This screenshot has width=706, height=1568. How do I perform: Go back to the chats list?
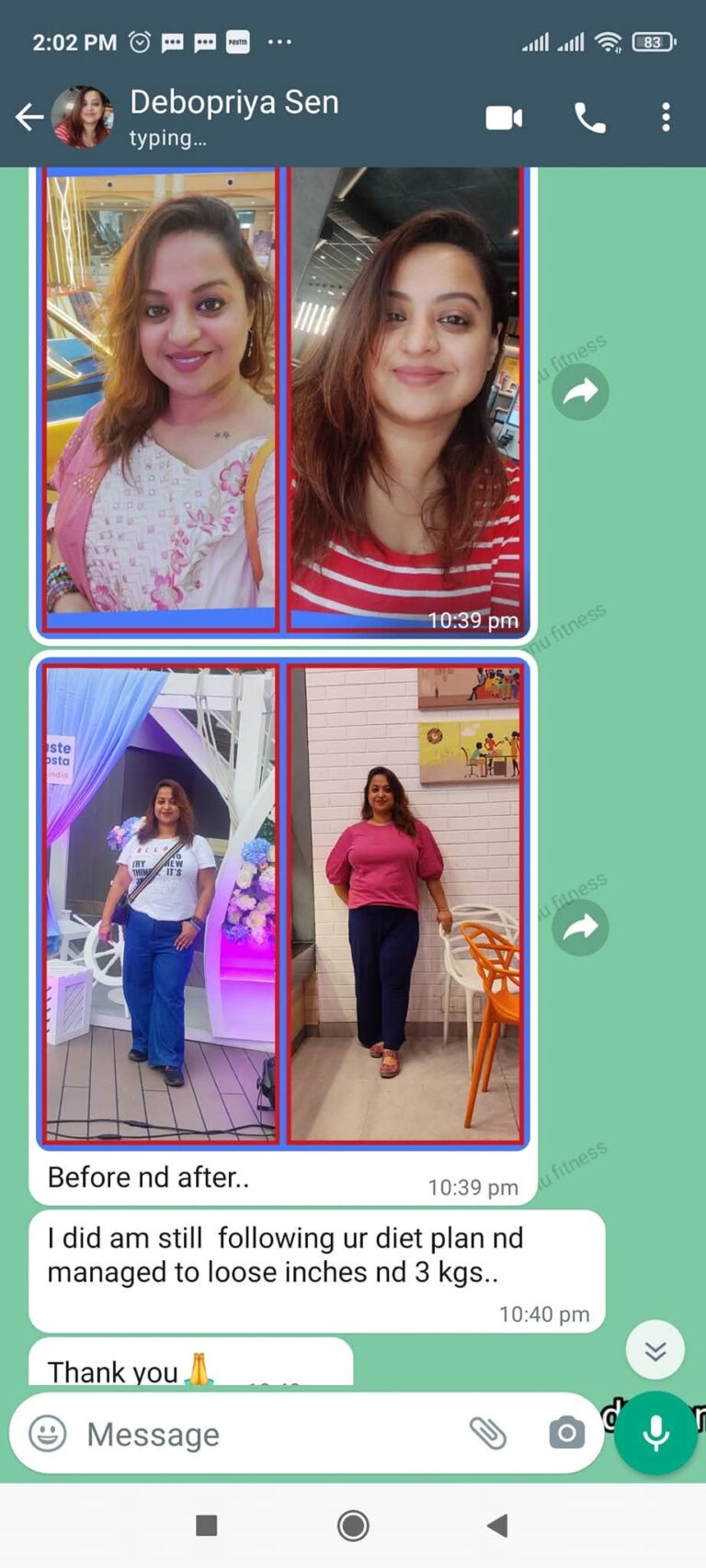(29, 117)
